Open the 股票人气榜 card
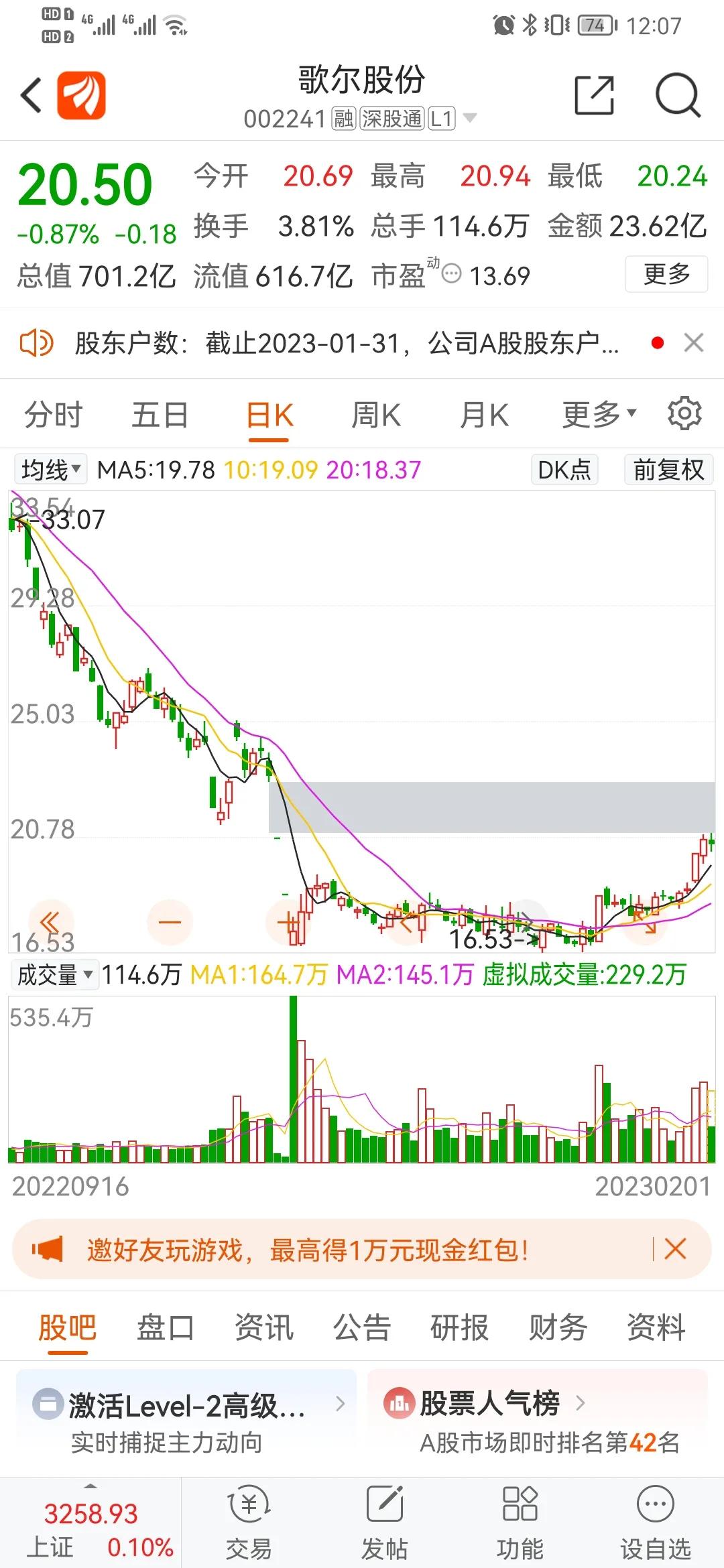This screenshot has height=1568, width=724. click(538, 1419)
